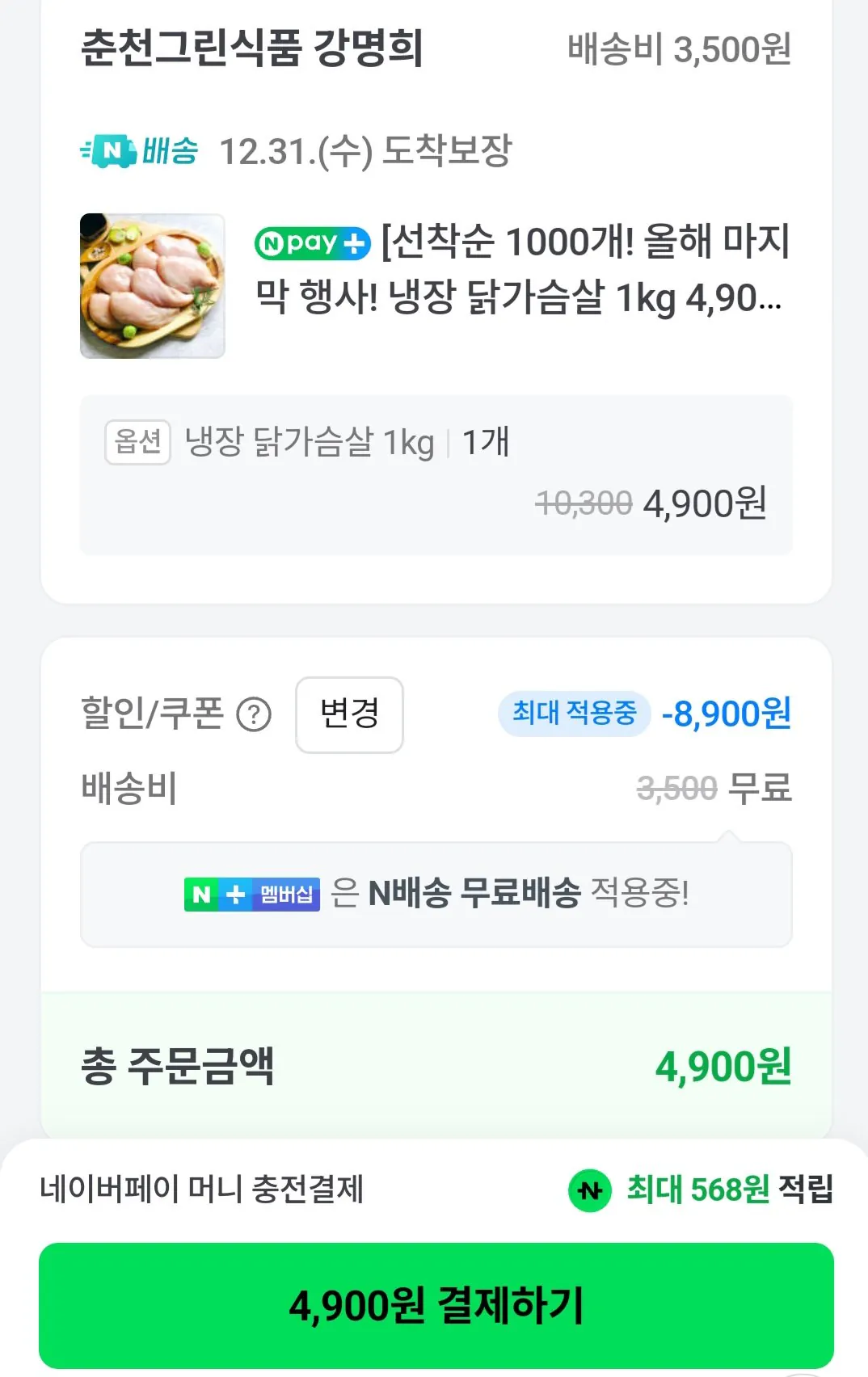
Task: Click the 옵션 label chip
Action: (137, 440)
